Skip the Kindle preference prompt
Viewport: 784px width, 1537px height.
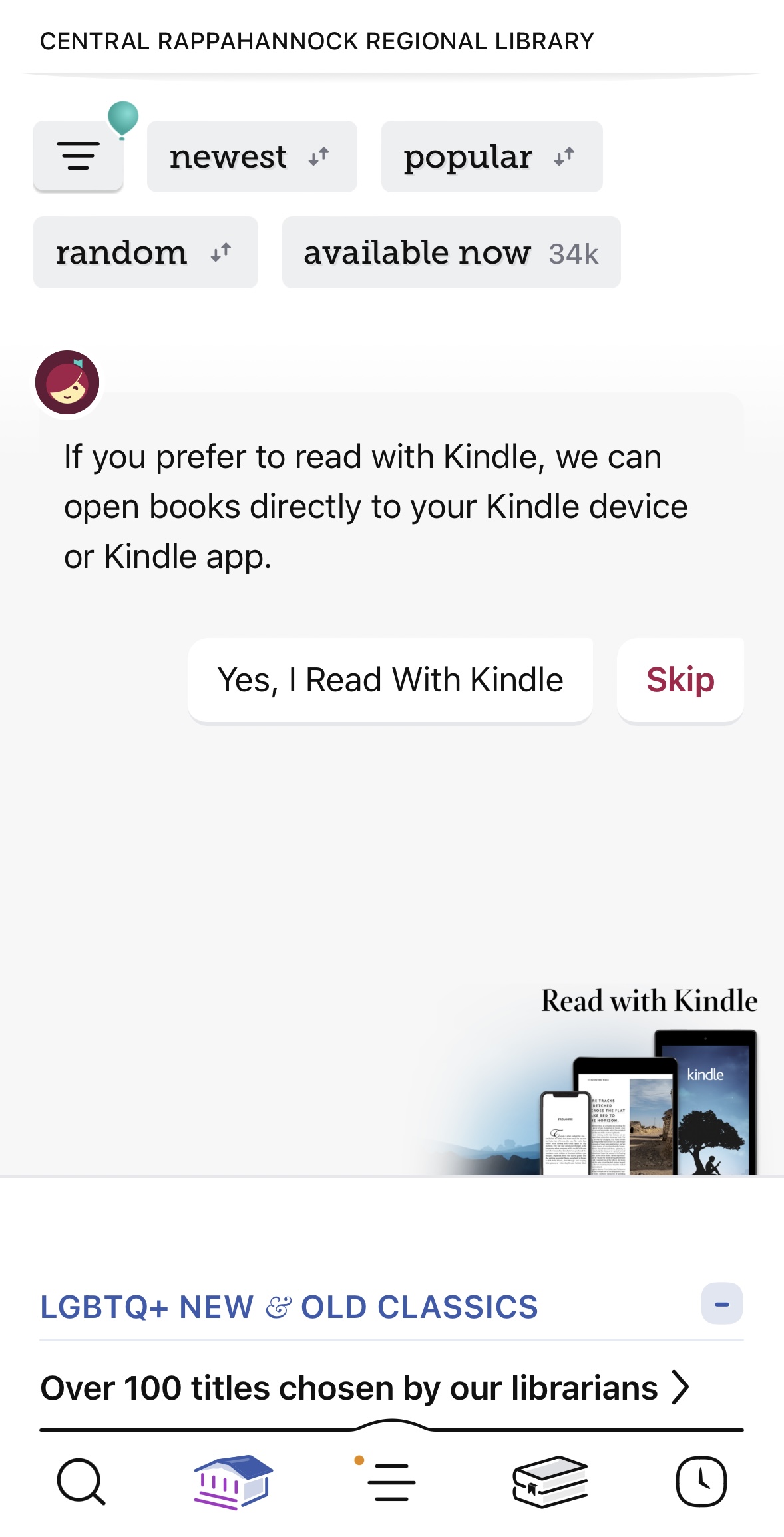pos(680,680)
